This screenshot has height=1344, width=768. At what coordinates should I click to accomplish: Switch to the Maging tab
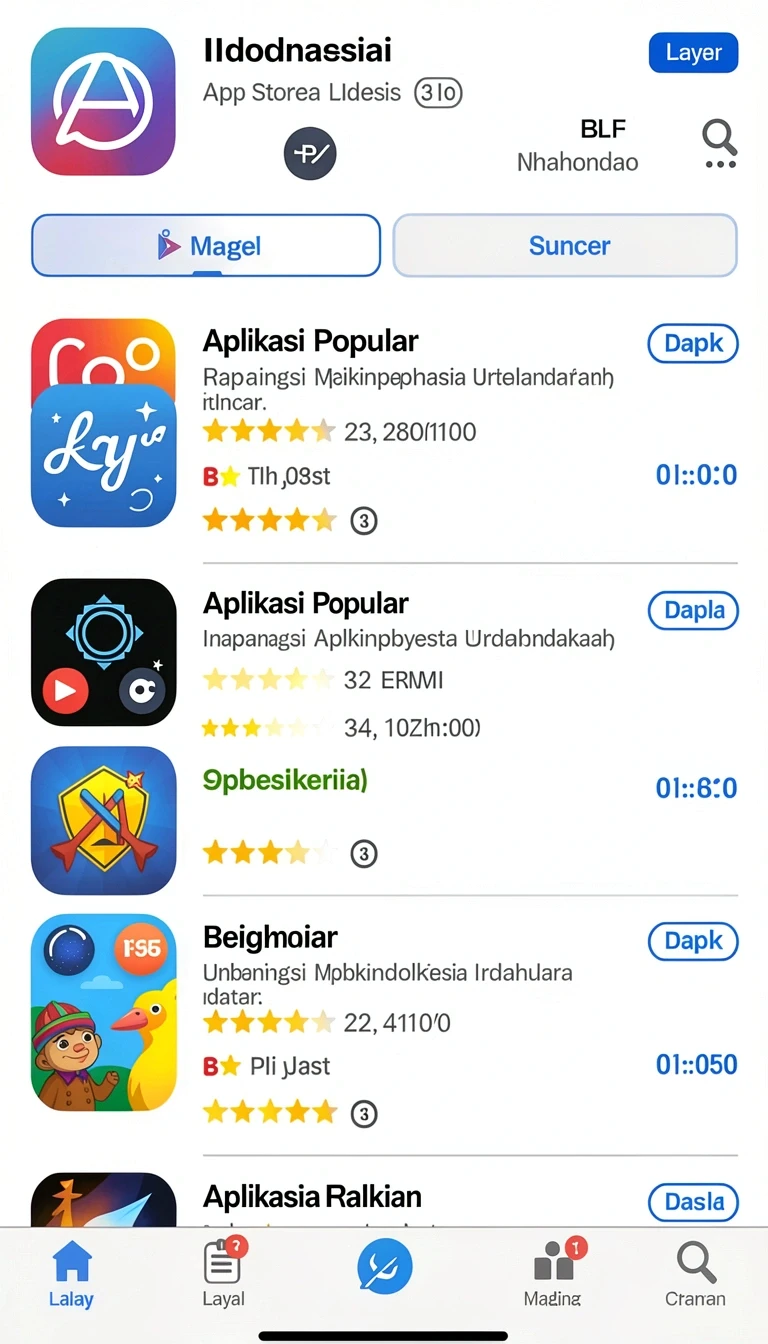(553, 1273)
